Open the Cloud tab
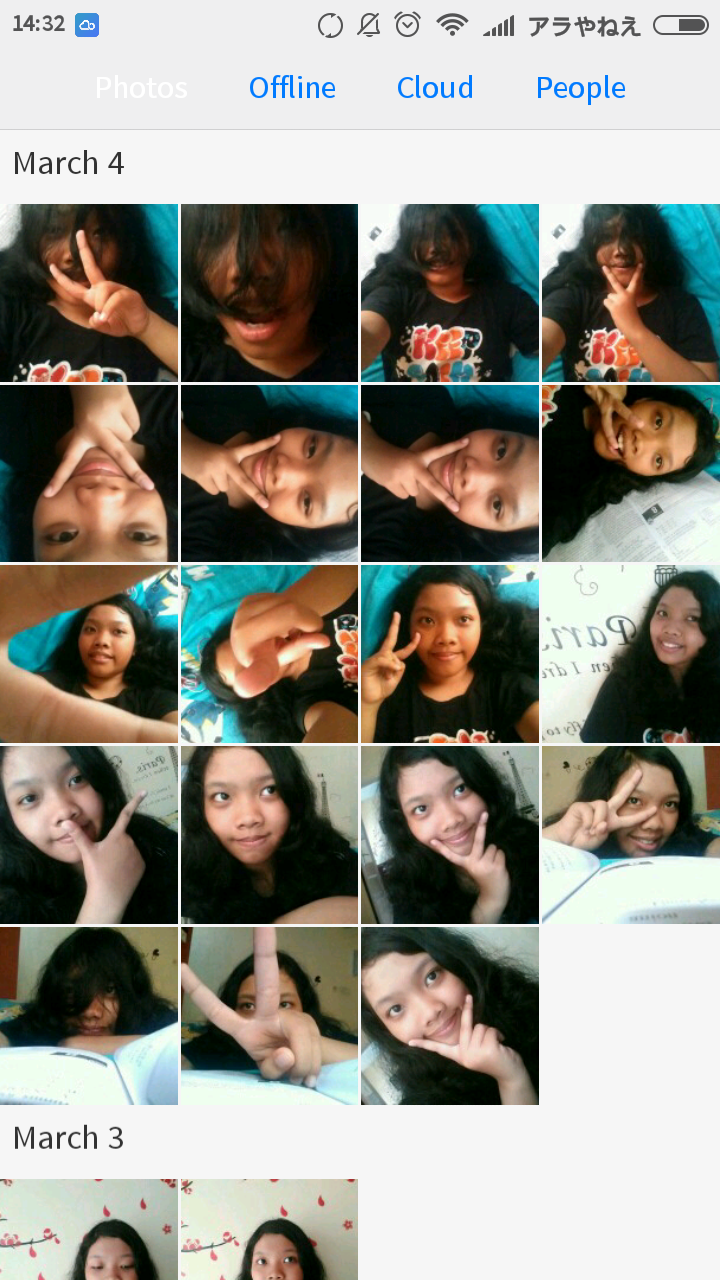720x1280 pixels. pos(435,88)
